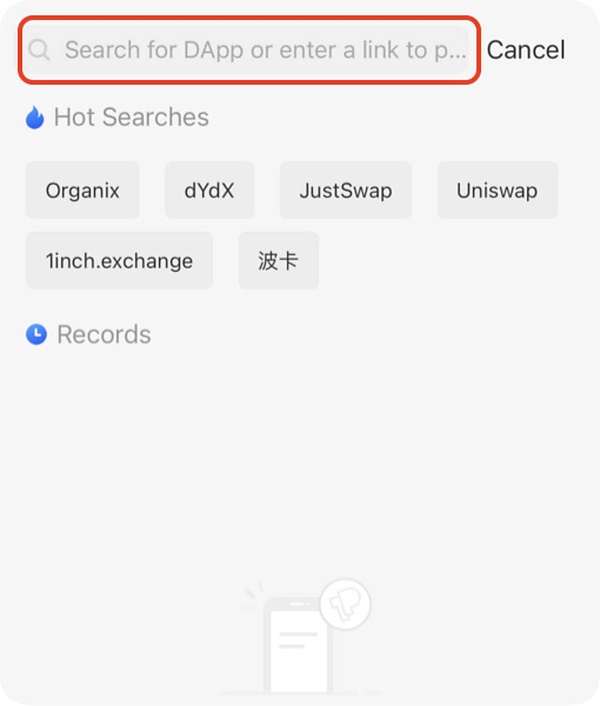Open JustSwap from hot searches
600x706 pixels.
[x=346, y=190]
